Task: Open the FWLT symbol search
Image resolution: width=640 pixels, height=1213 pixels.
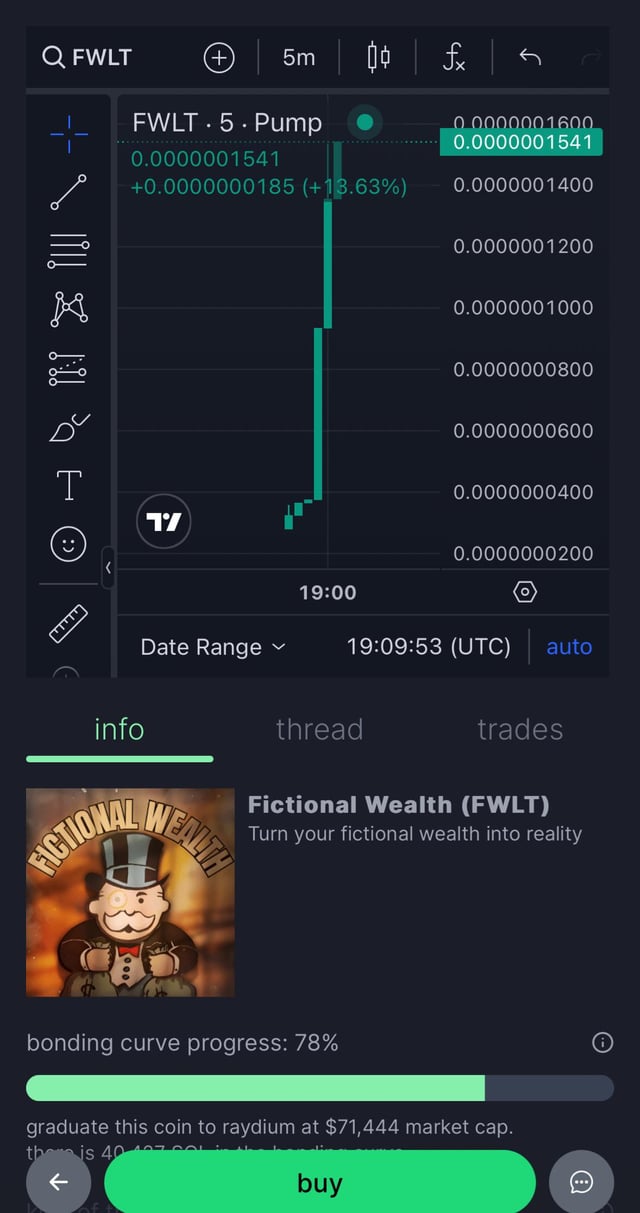Action: coord(88,57)
